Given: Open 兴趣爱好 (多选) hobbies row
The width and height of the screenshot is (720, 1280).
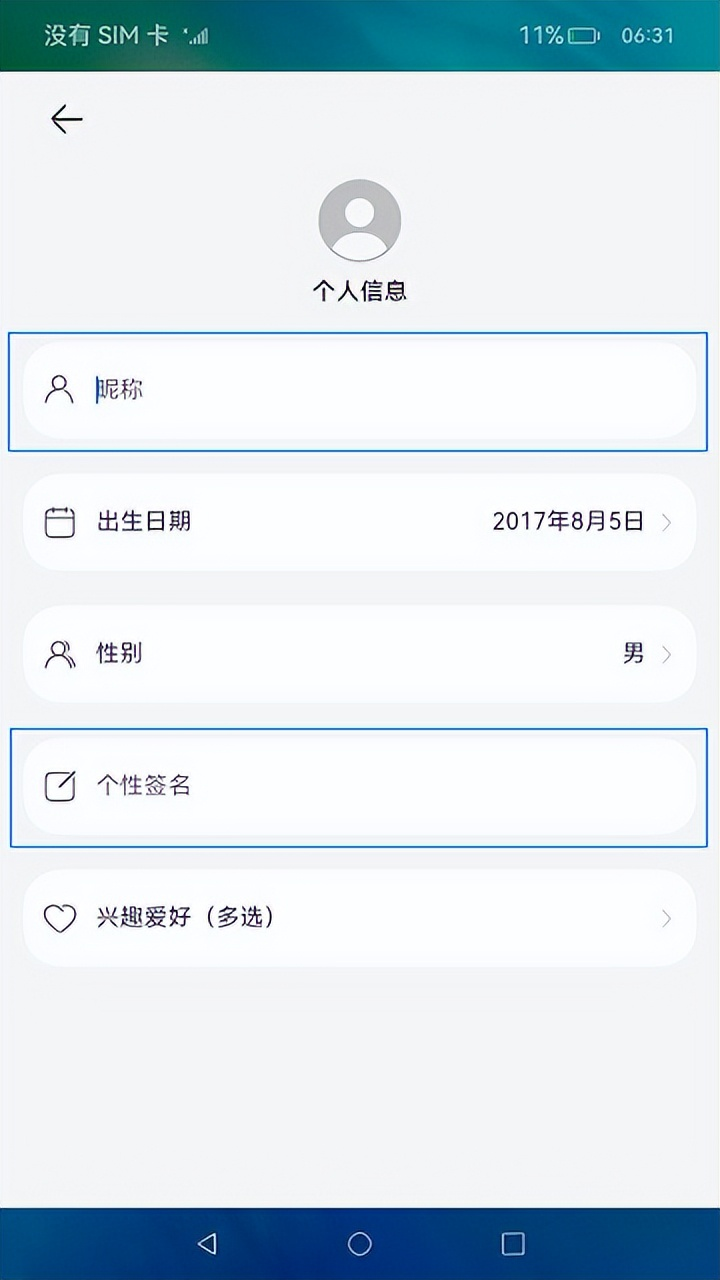Looking at the screenshot, I should click(x=359, y=918).
